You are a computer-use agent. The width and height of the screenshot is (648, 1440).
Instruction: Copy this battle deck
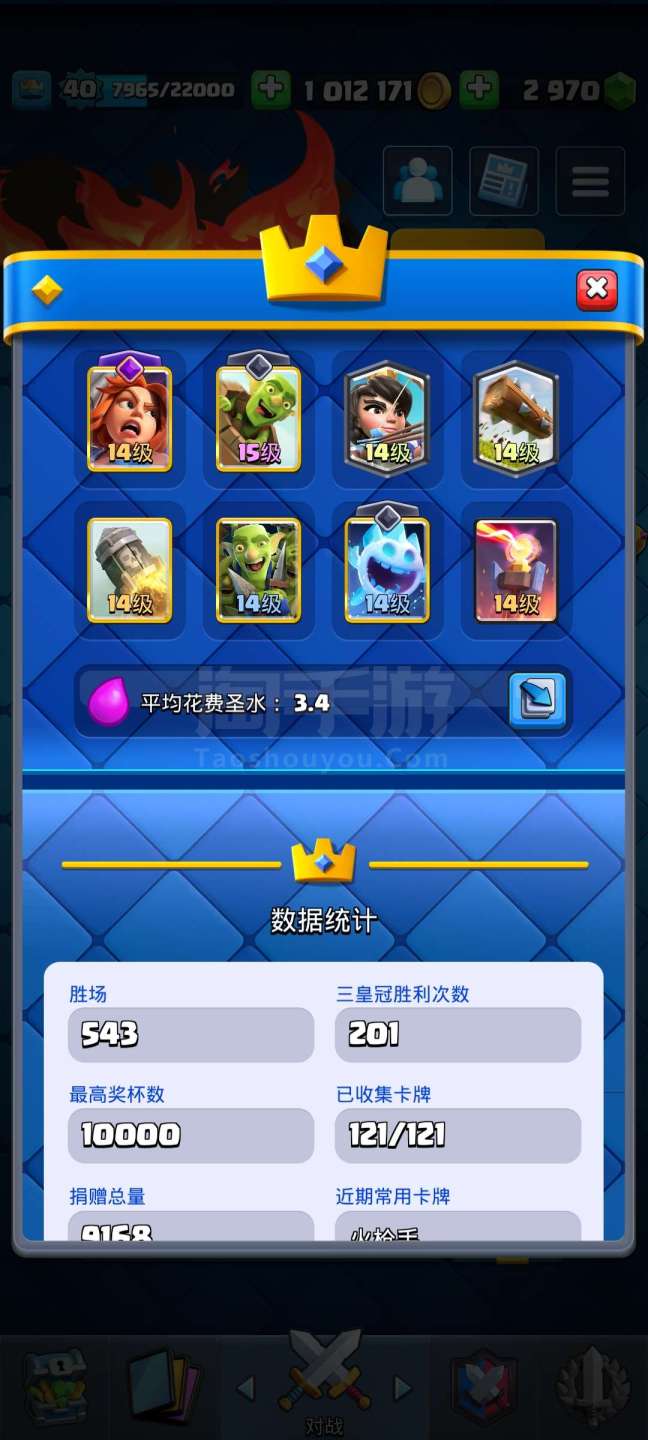click(x=537, y=700)
